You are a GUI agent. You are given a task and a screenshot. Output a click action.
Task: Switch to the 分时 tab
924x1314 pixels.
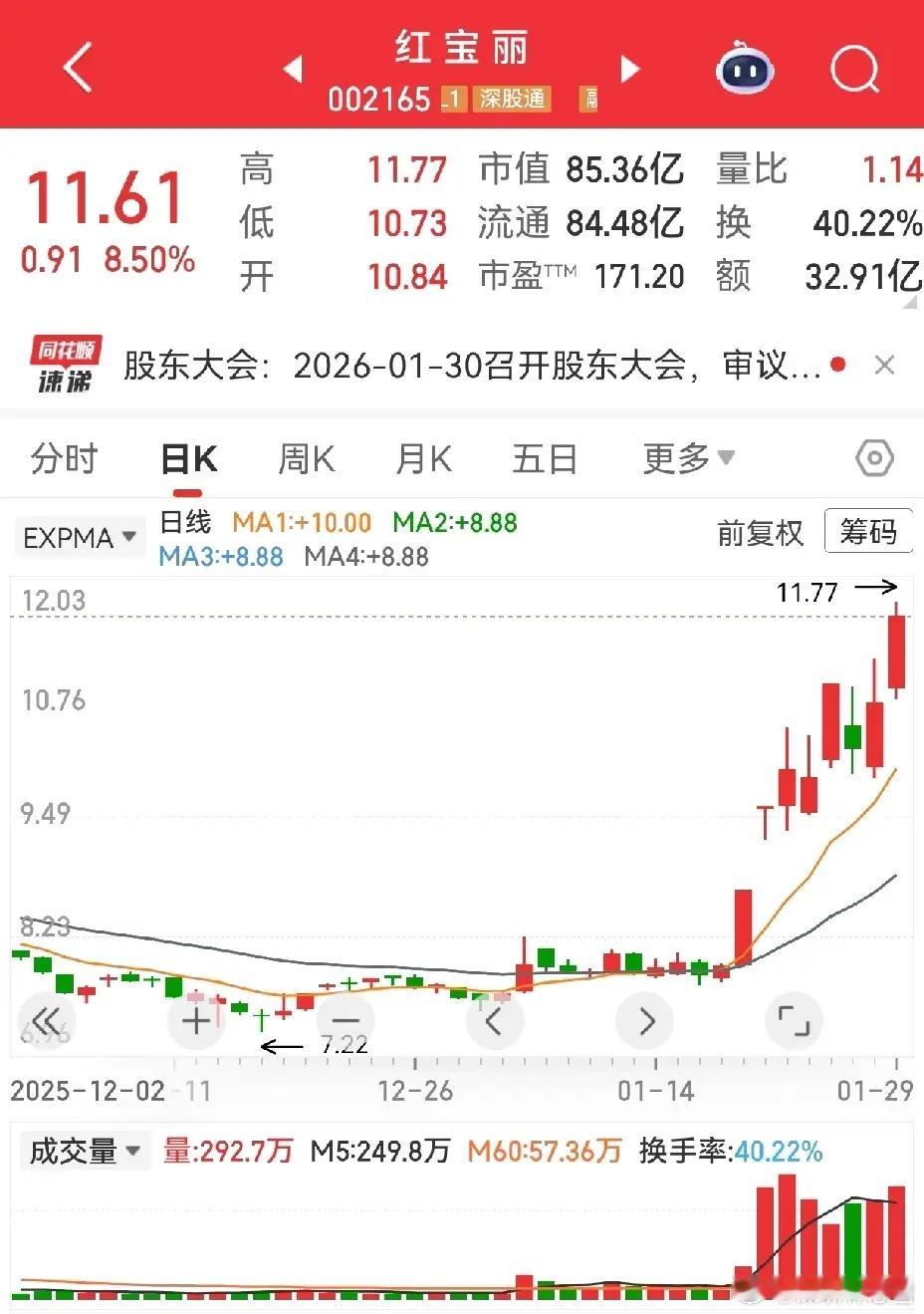63,459
